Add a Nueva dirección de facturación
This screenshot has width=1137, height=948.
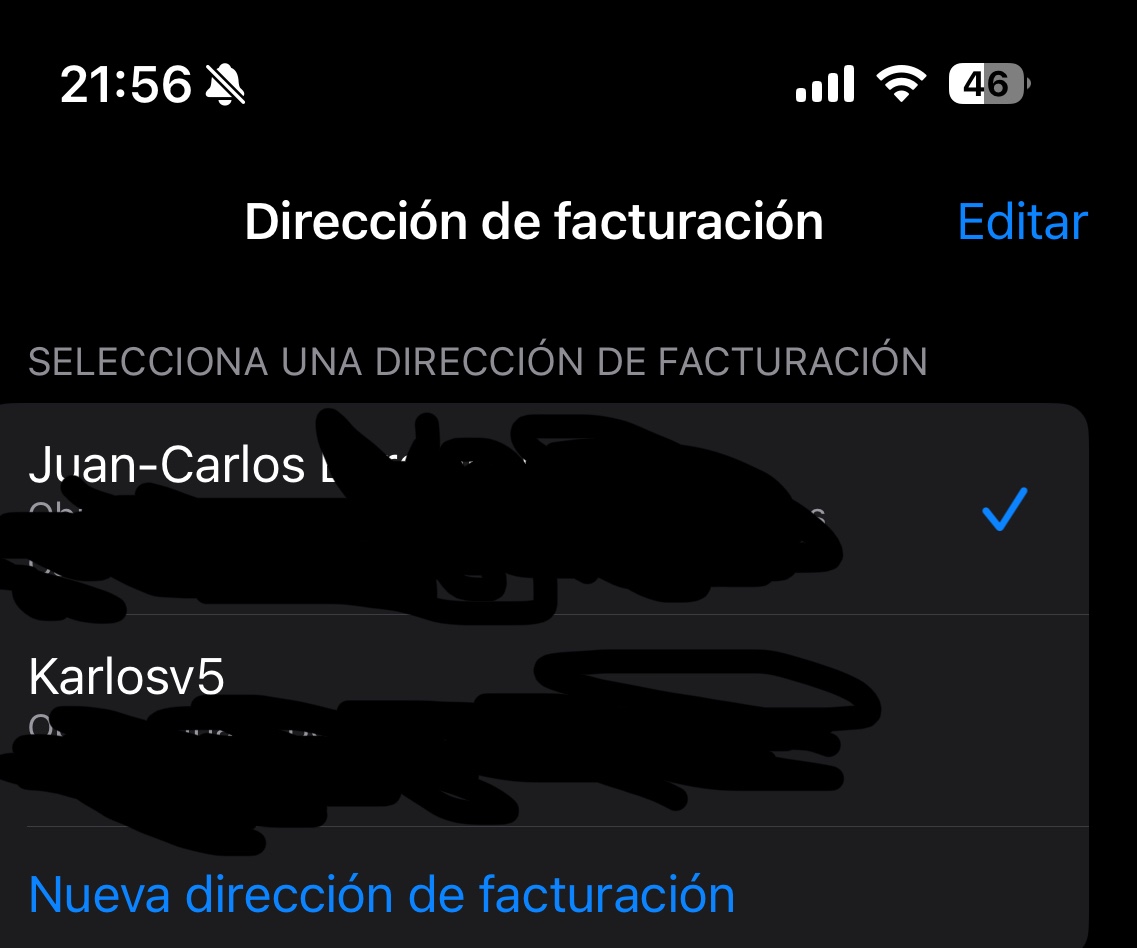point(382,894)
